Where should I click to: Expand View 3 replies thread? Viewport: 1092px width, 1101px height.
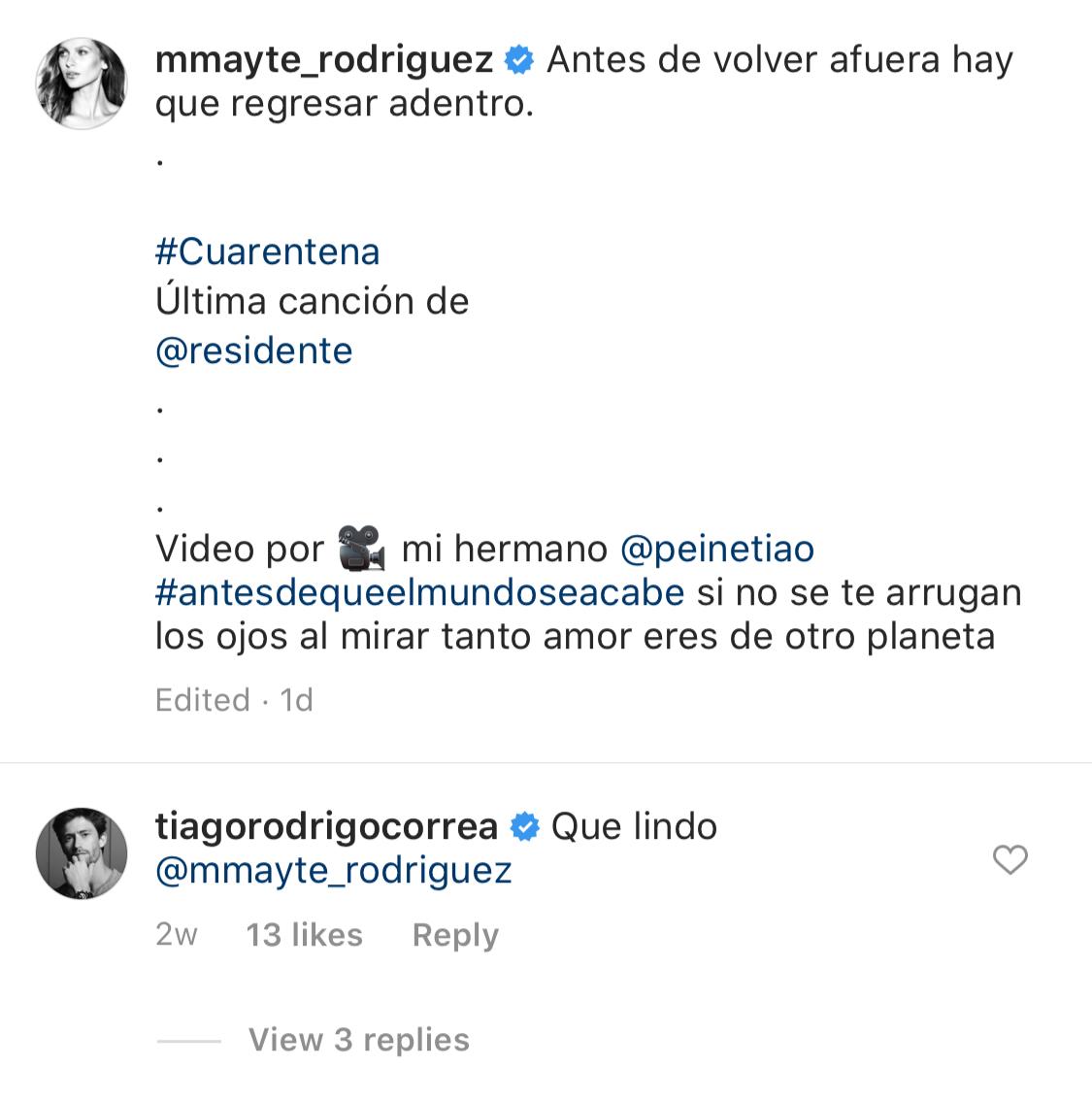coord(358,1039)
